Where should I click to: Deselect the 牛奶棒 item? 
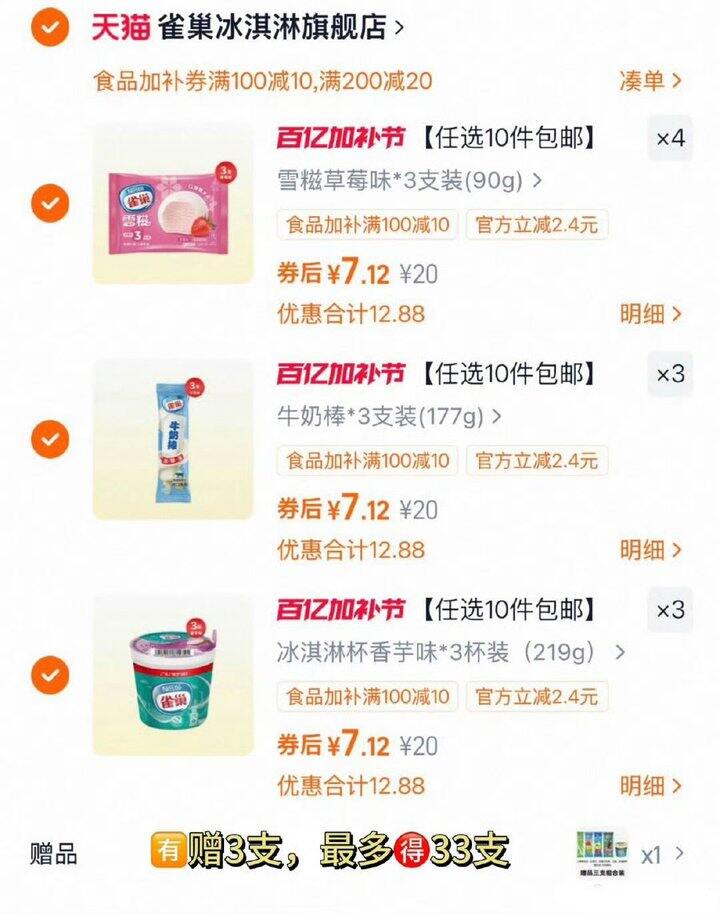[x=50, y=439]
